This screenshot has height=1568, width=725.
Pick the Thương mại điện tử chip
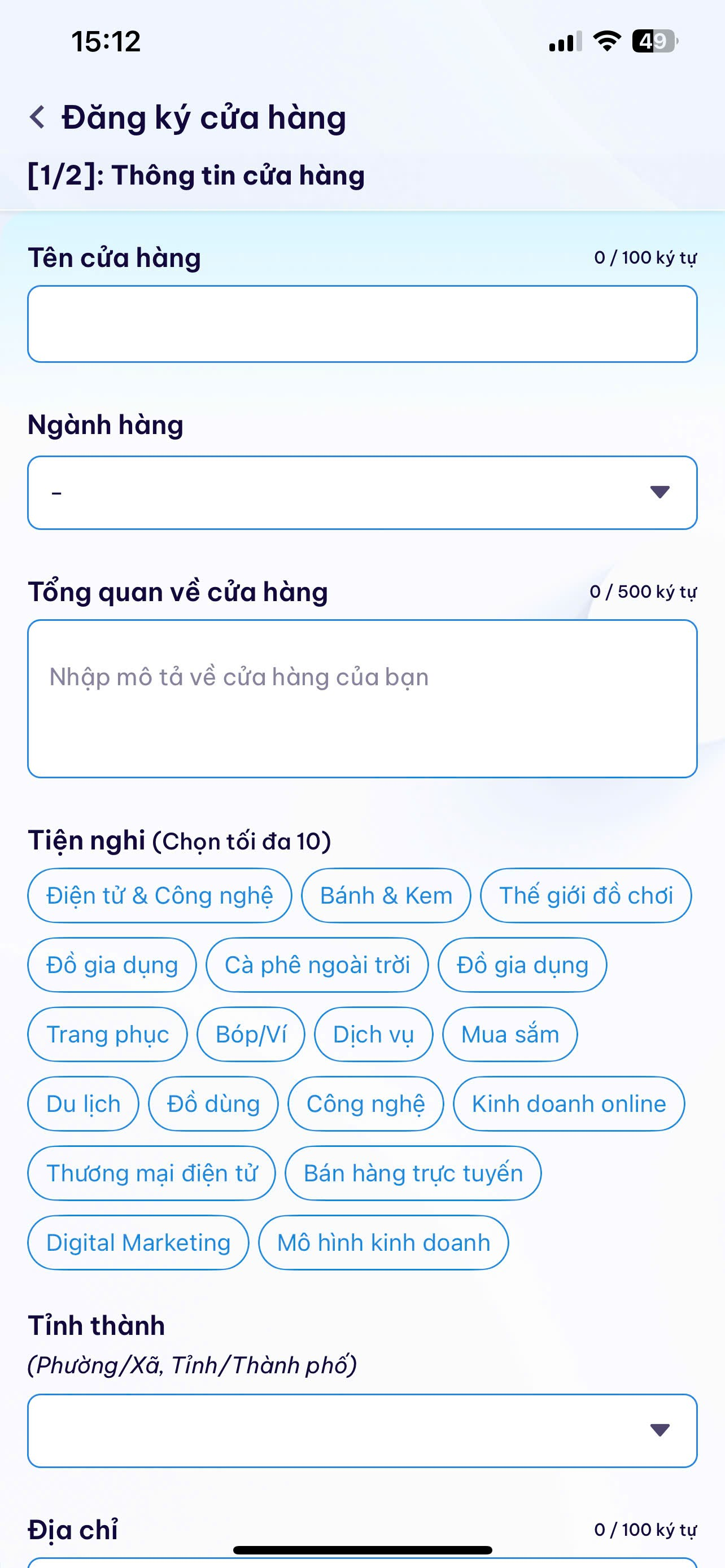click(x=151, y=1173)
